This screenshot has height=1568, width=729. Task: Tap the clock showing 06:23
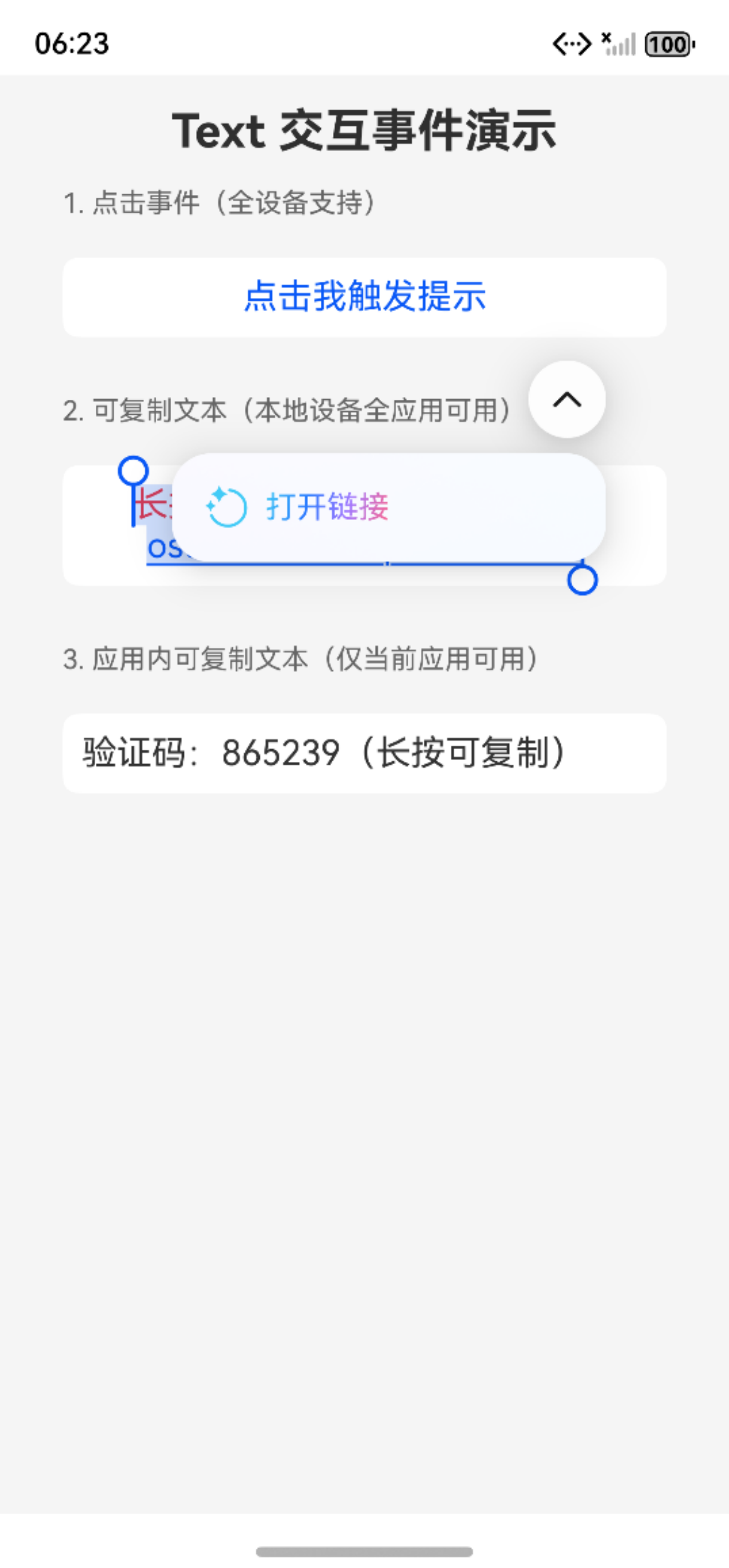pyautogui.click(x=71, y=43)
